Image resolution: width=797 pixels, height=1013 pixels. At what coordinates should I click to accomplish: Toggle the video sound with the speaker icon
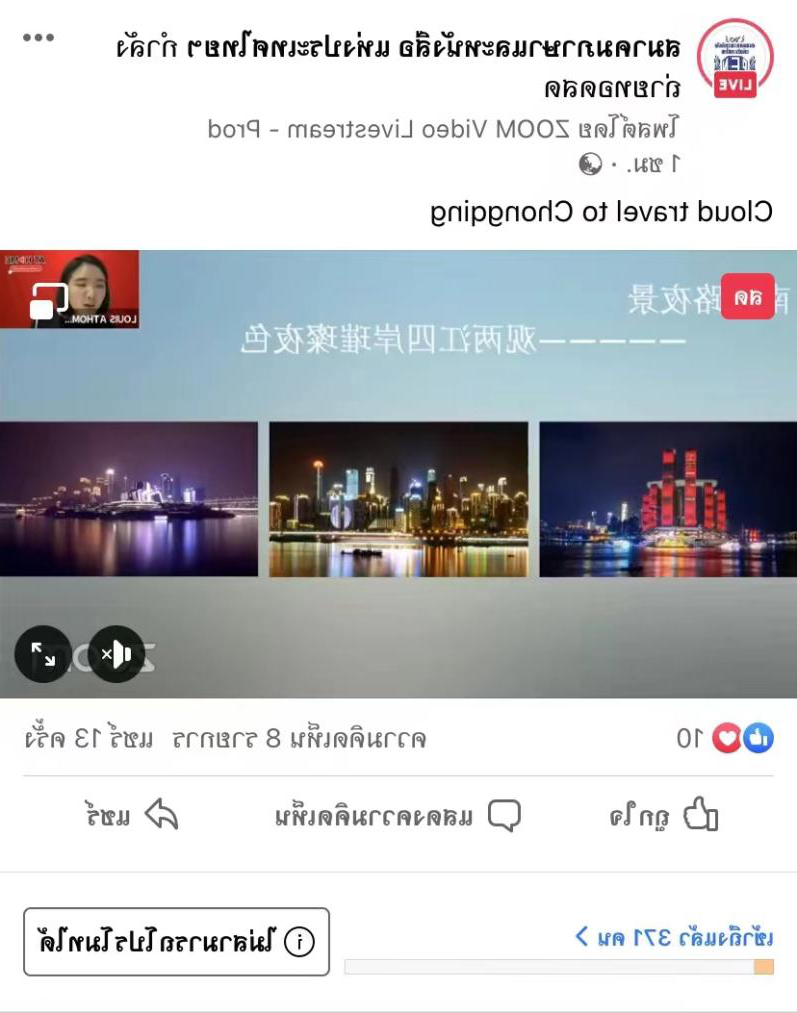pos(116,654)
